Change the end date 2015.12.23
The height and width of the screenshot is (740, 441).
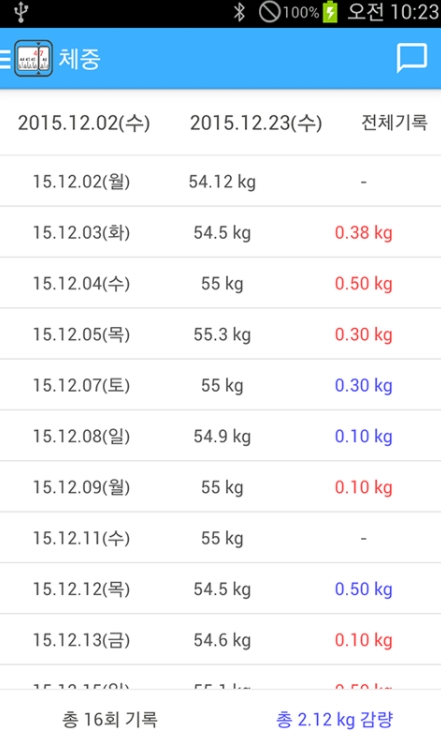(x=256, y=123)
